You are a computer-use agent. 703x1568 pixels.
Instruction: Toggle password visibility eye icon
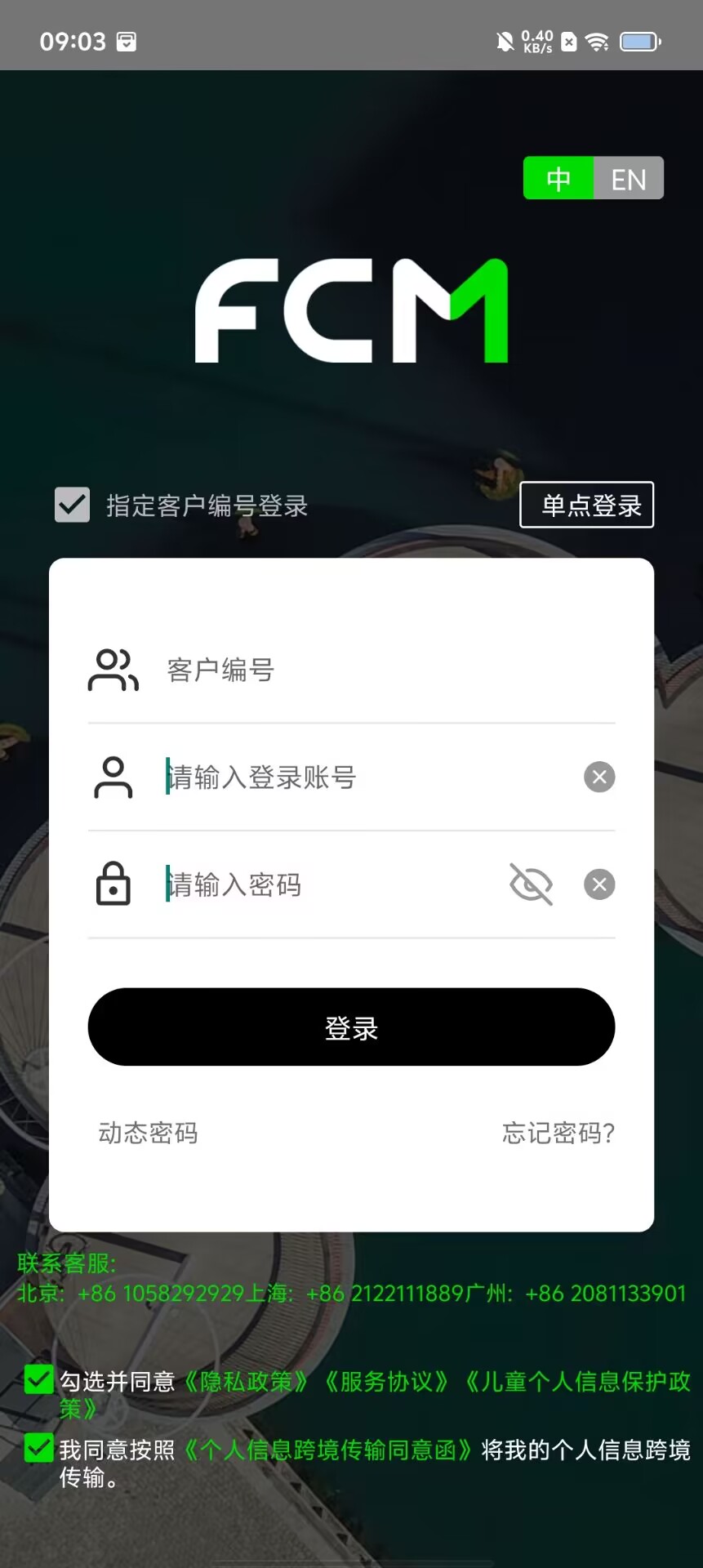(531, 884)
